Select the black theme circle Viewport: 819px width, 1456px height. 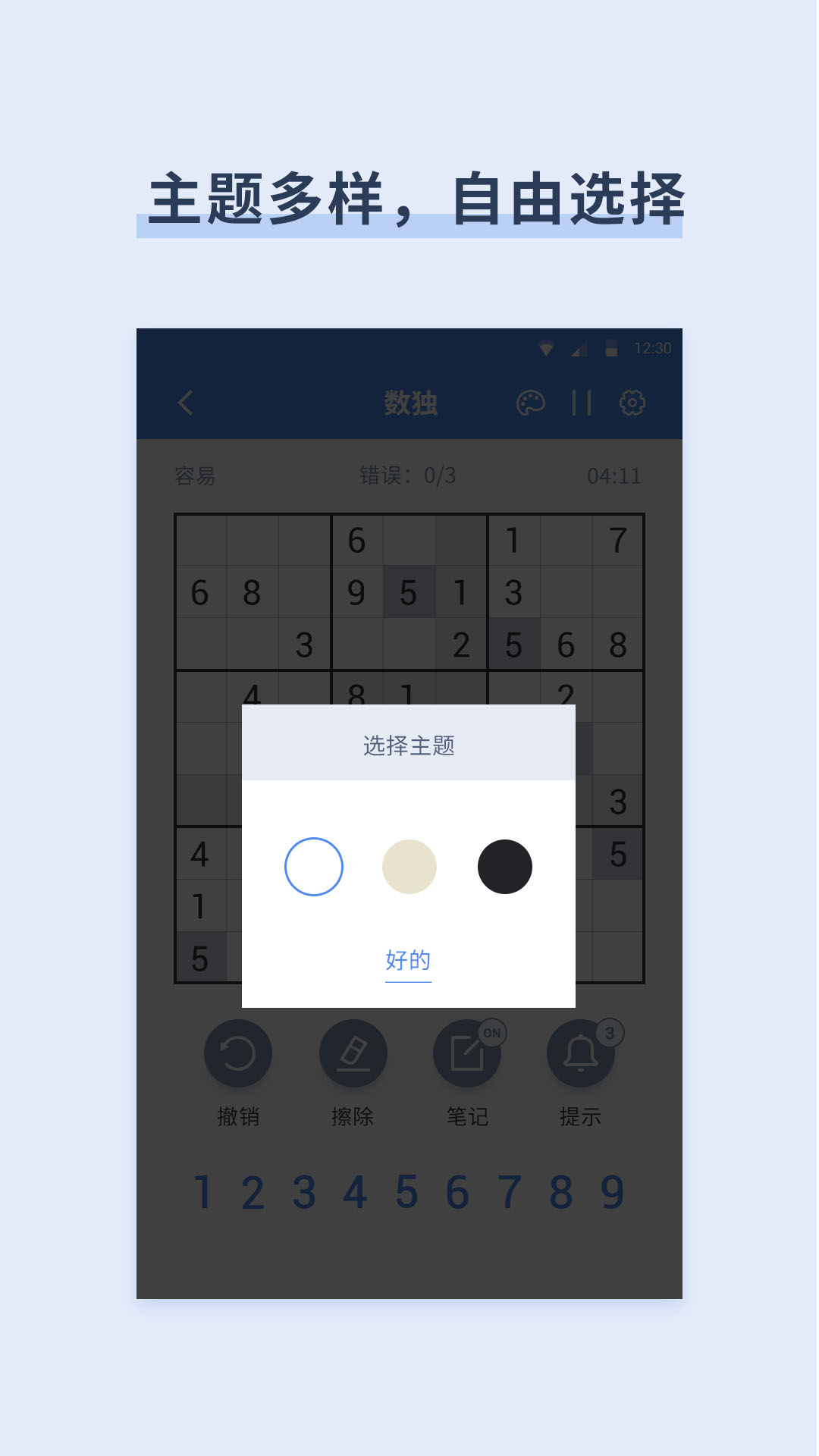(x=504, y=865)
